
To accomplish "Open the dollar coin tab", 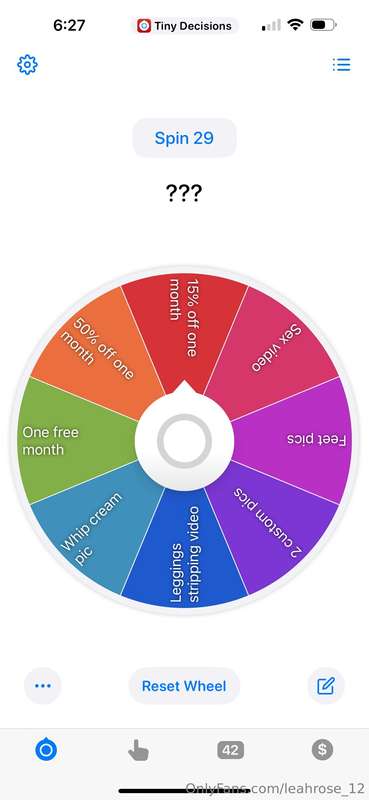I will pos(323,749).
